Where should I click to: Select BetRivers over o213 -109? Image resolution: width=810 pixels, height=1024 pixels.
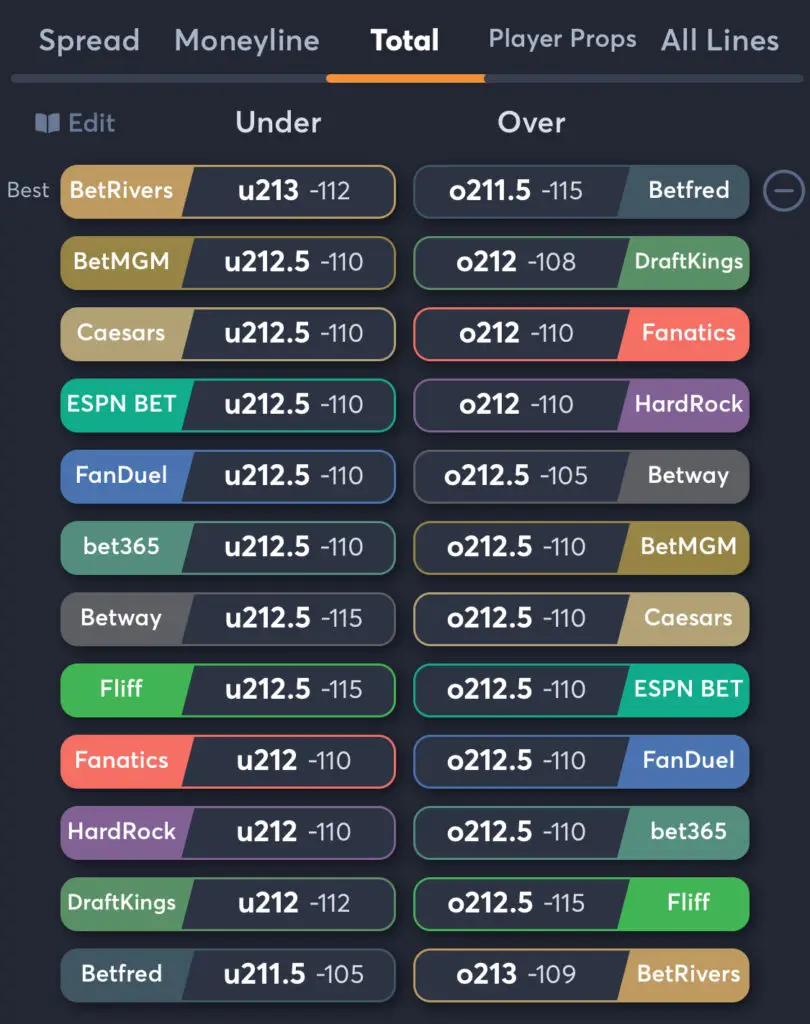[581, 974]
